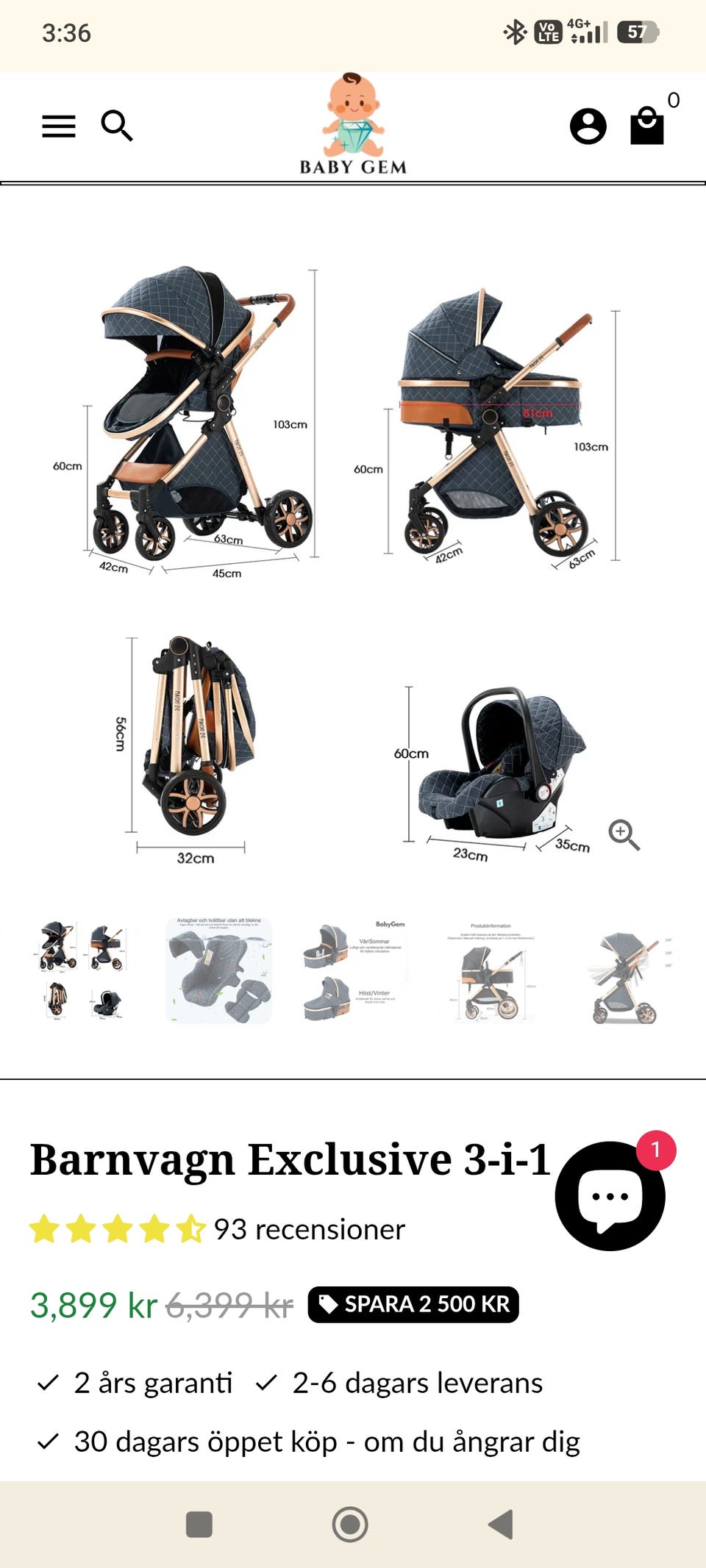Open the 93 recensioner reviews link
This screenshot has width=706, height=1568.
click(310, 1229)
